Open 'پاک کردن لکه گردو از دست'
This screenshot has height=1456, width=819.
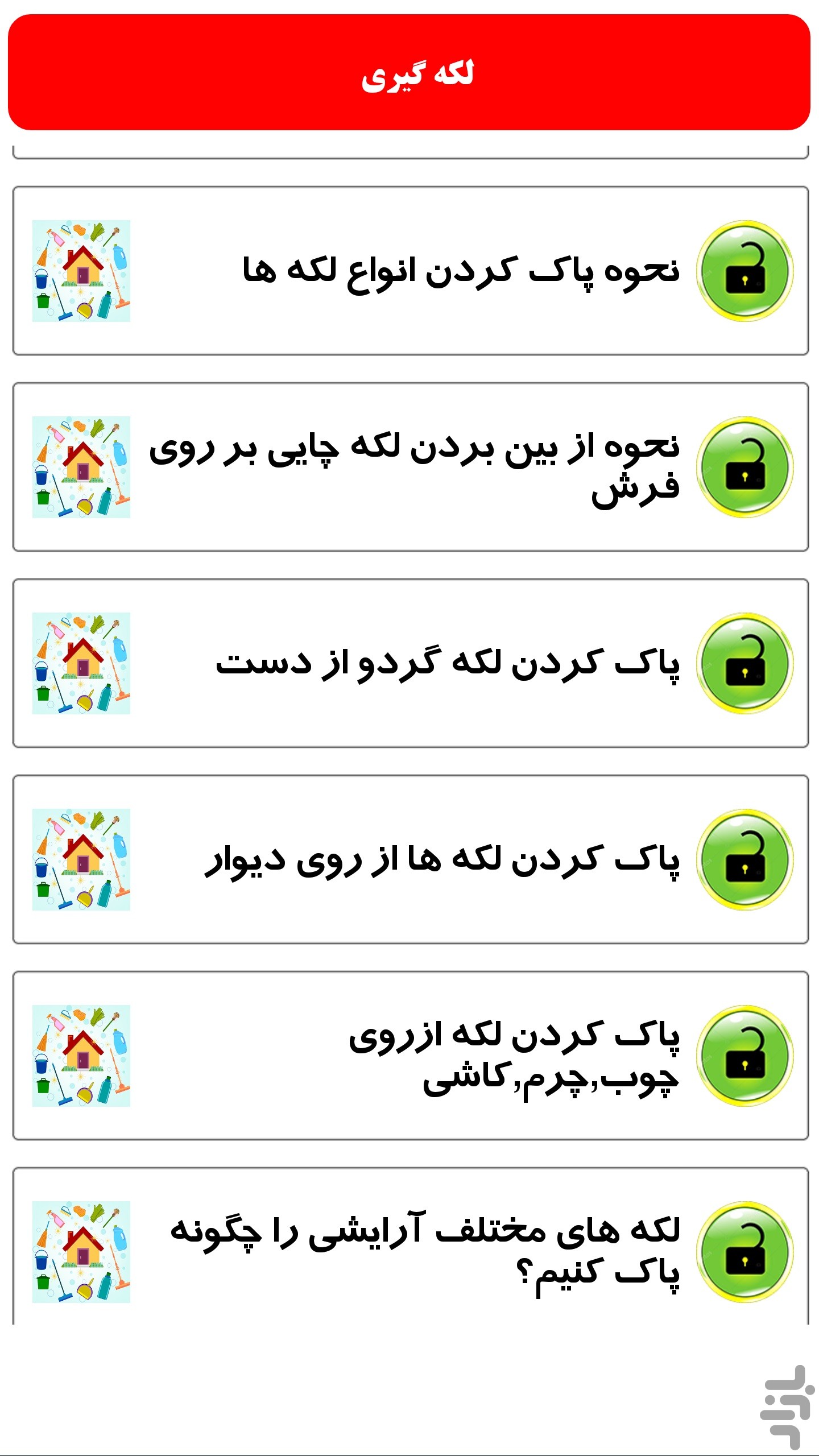410,663
